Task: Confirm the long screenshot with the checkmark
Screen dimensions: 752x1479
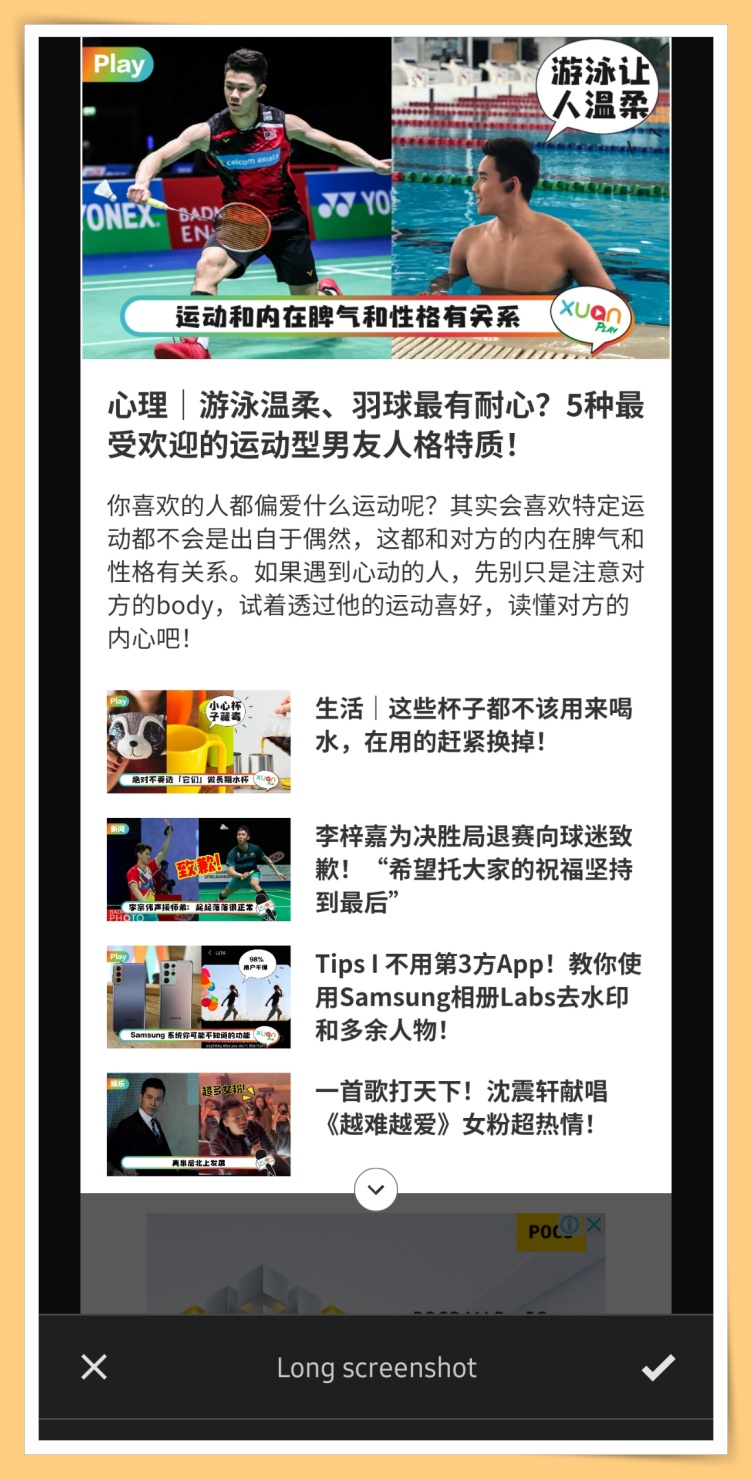Action: (x=658, y=1367)
